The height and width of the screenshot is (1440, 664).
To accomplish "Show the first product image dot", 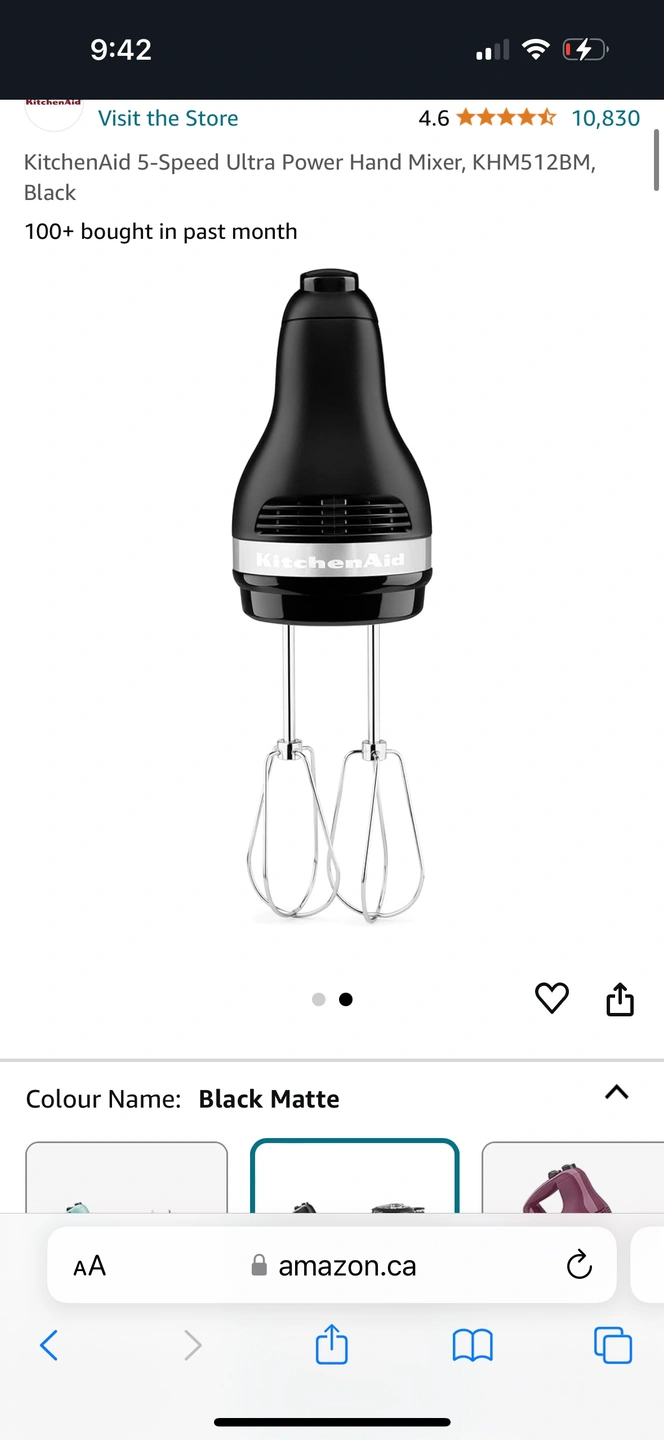I will (x=319, y=999).
